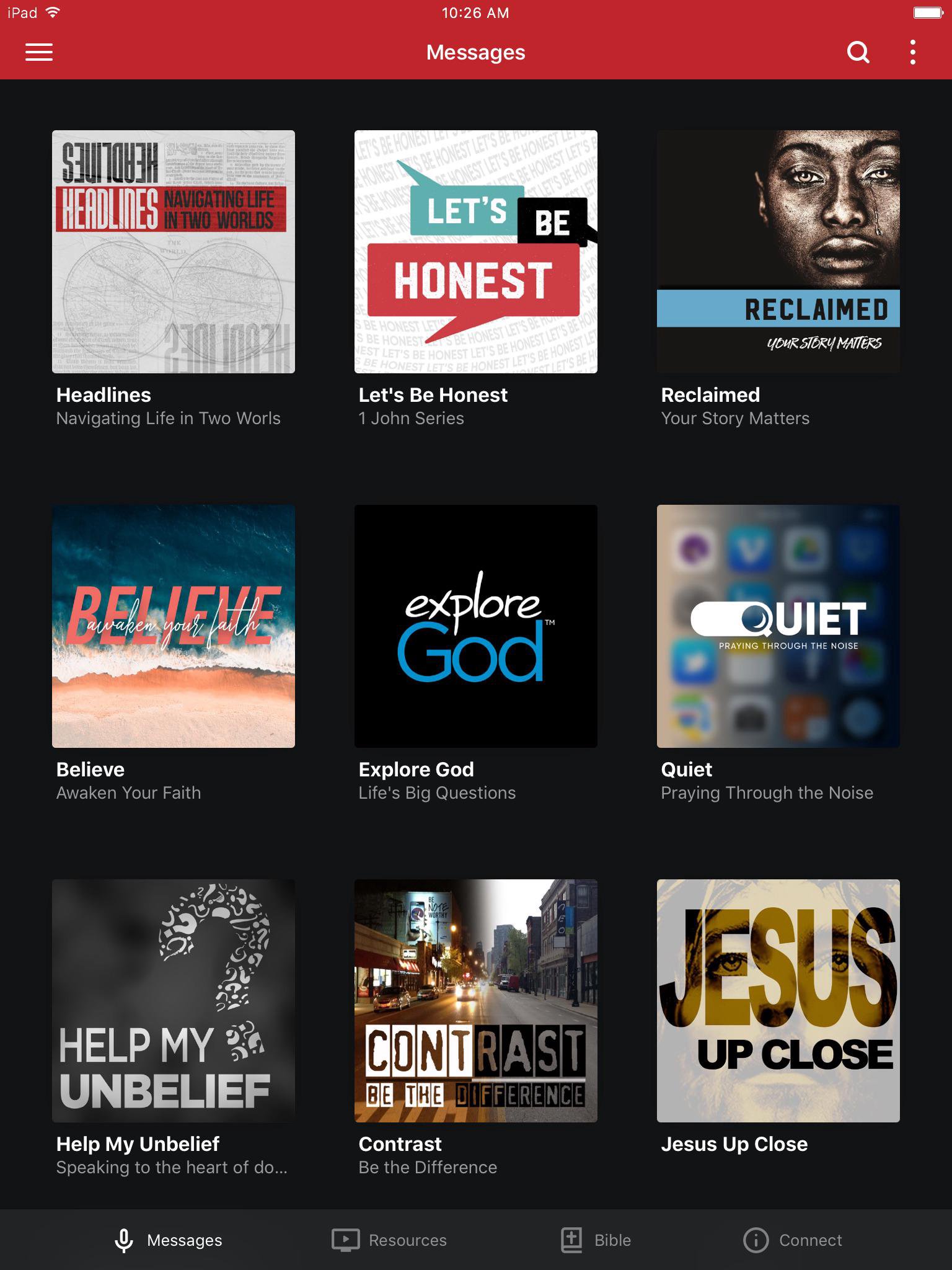Open the Headlines message series
Image resolution: width=952 pixels, height=1270 pixels.
tap(174, 252)
